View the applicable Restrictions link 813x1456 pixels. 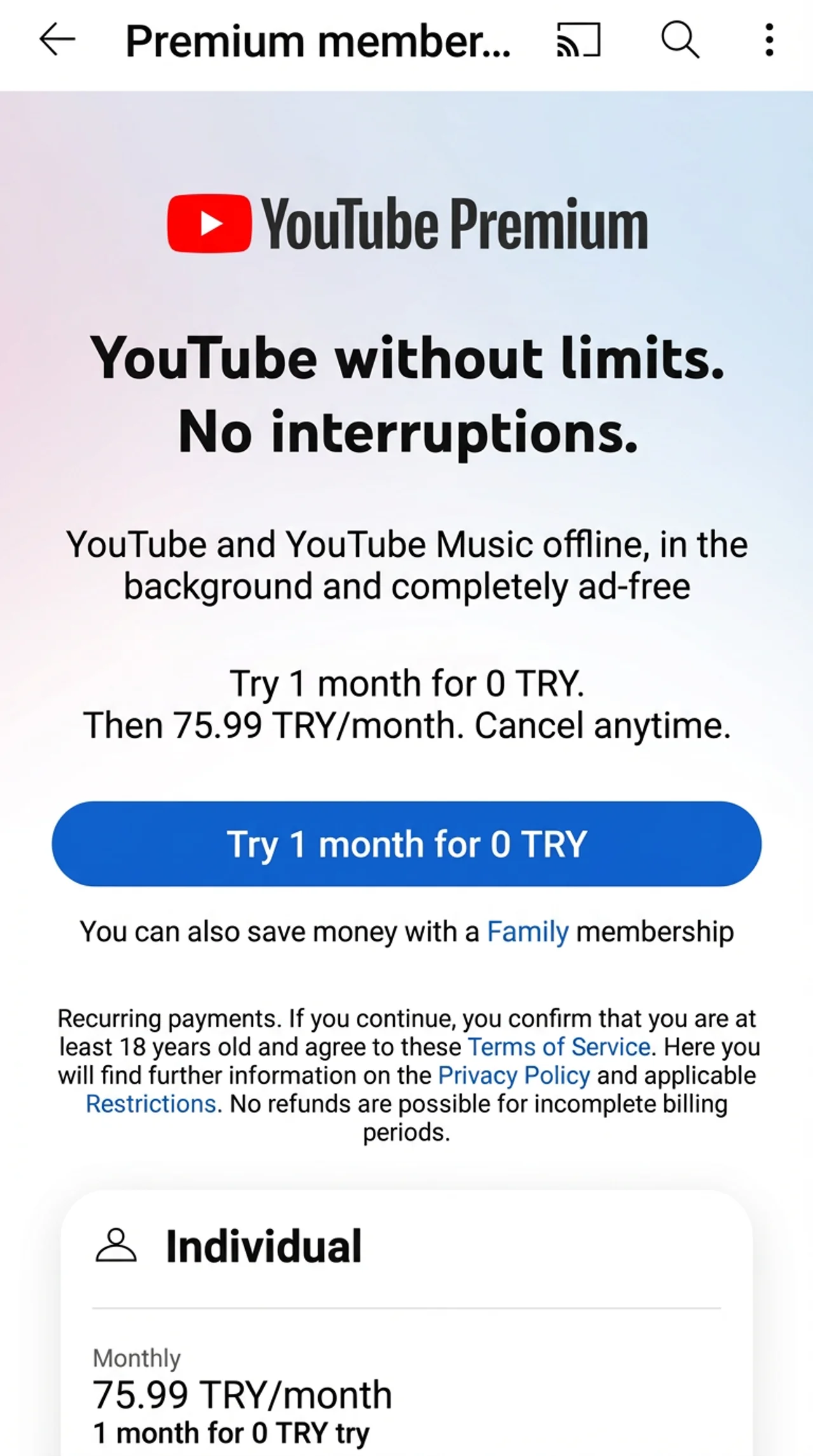click(151, 1104)
